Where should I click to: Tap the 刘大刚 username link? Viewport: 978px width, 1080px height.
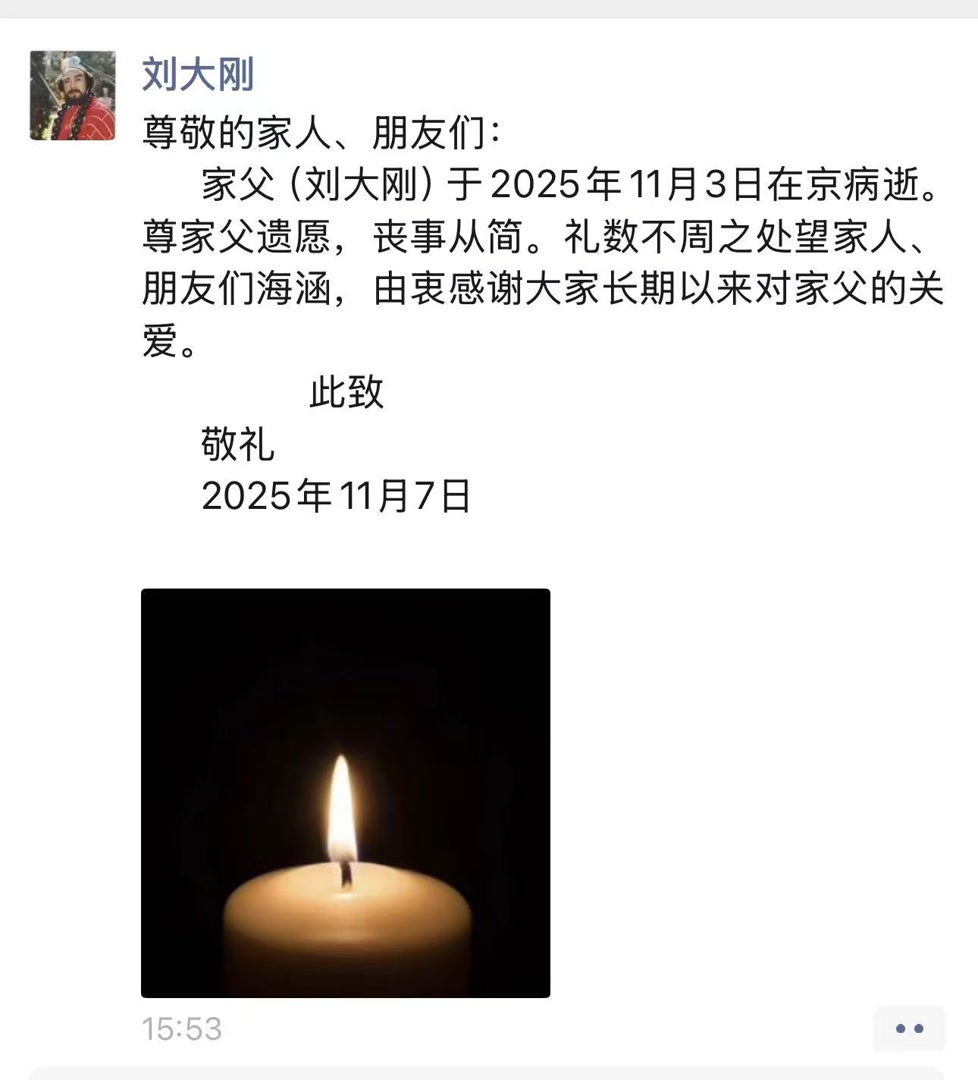[198, 74]
